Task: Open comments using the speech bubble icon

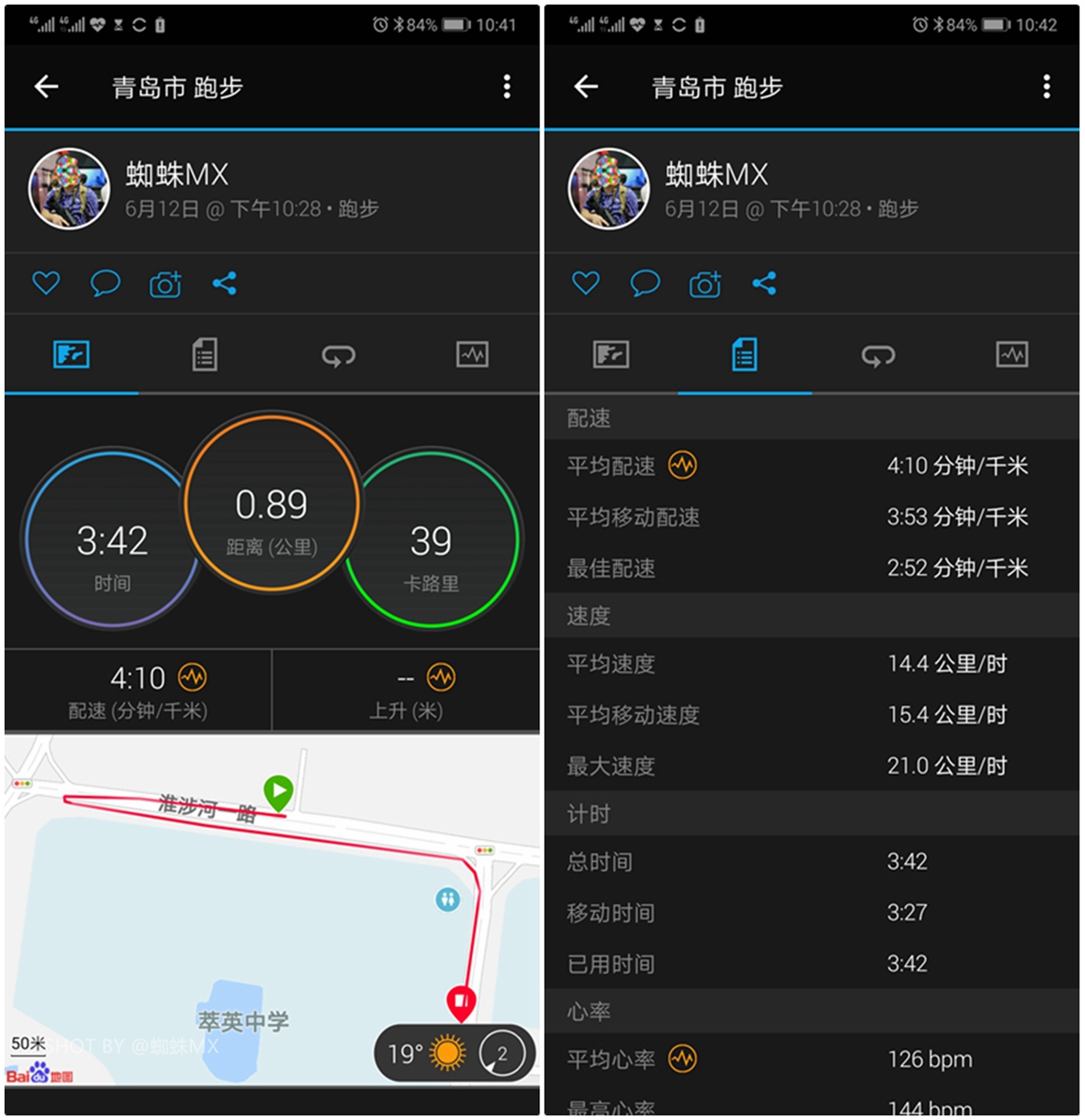Action: coord(104,283)
